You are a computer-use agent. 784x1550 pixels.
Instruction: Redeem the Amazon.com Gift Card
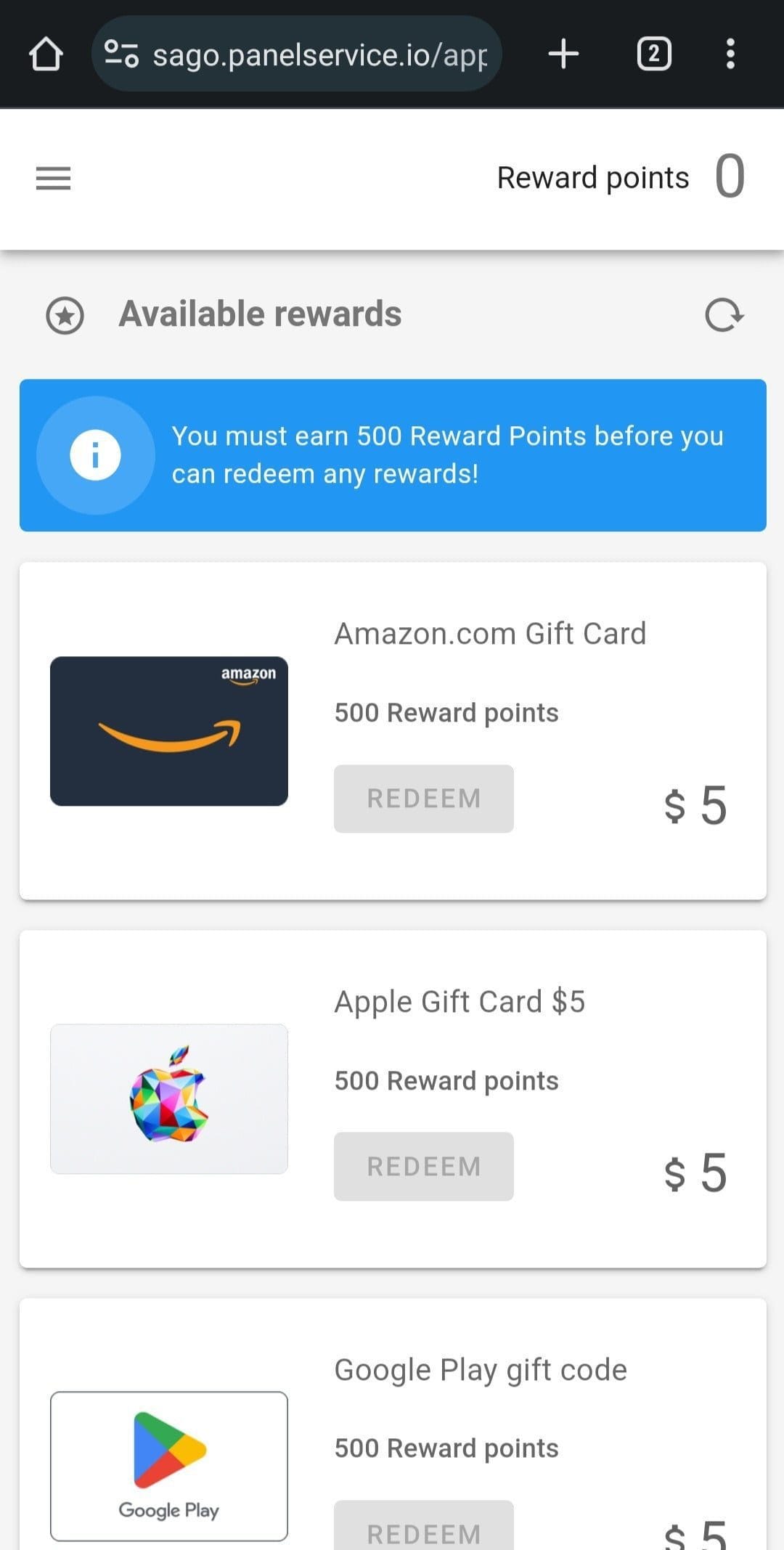coord(424,799)
